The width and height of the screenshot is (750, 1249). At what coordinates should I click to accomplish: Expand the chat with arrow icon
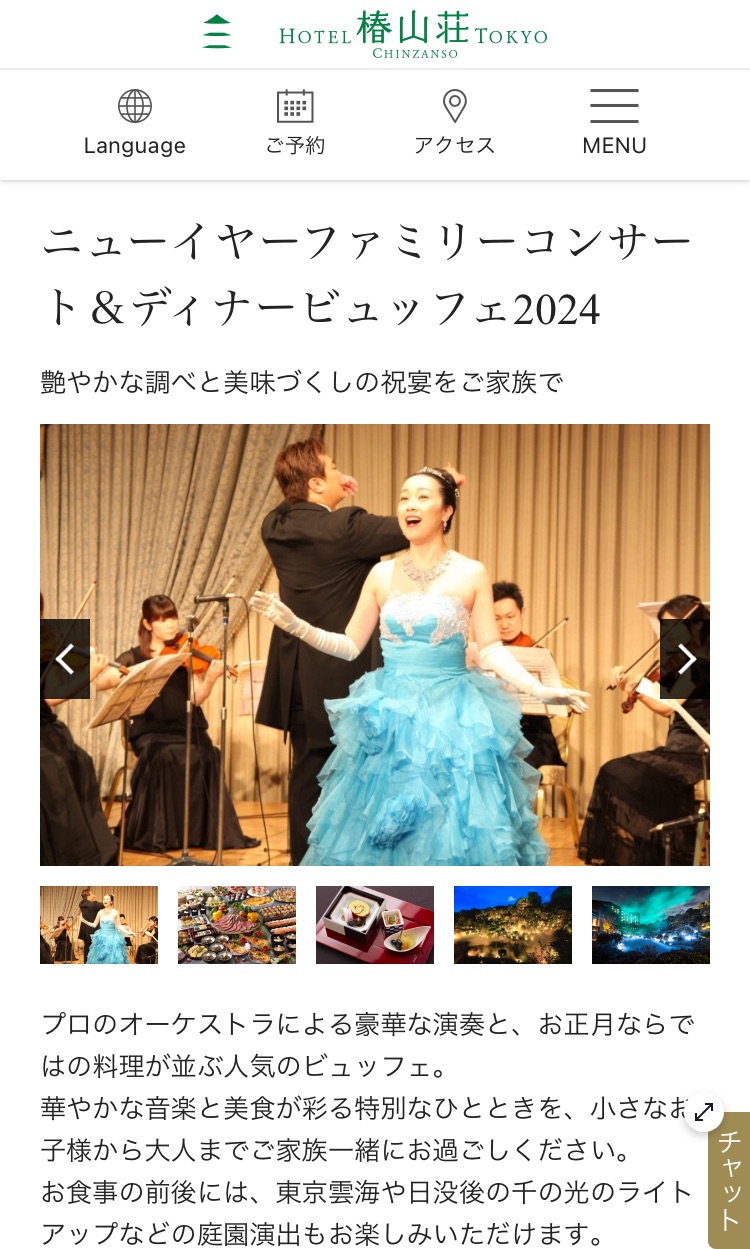(704, 1112)
